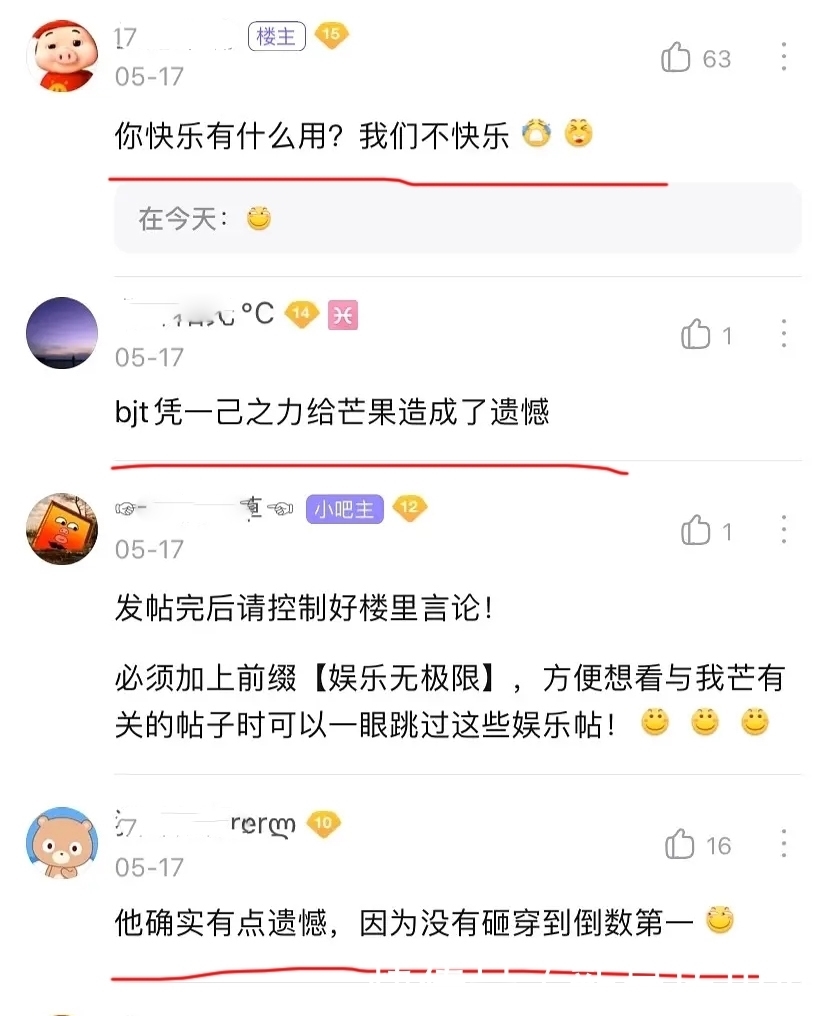828x1016 pixels.
Task: Open the three-dot menu beside the 小吧主 comment
Action: click(784, 530)
